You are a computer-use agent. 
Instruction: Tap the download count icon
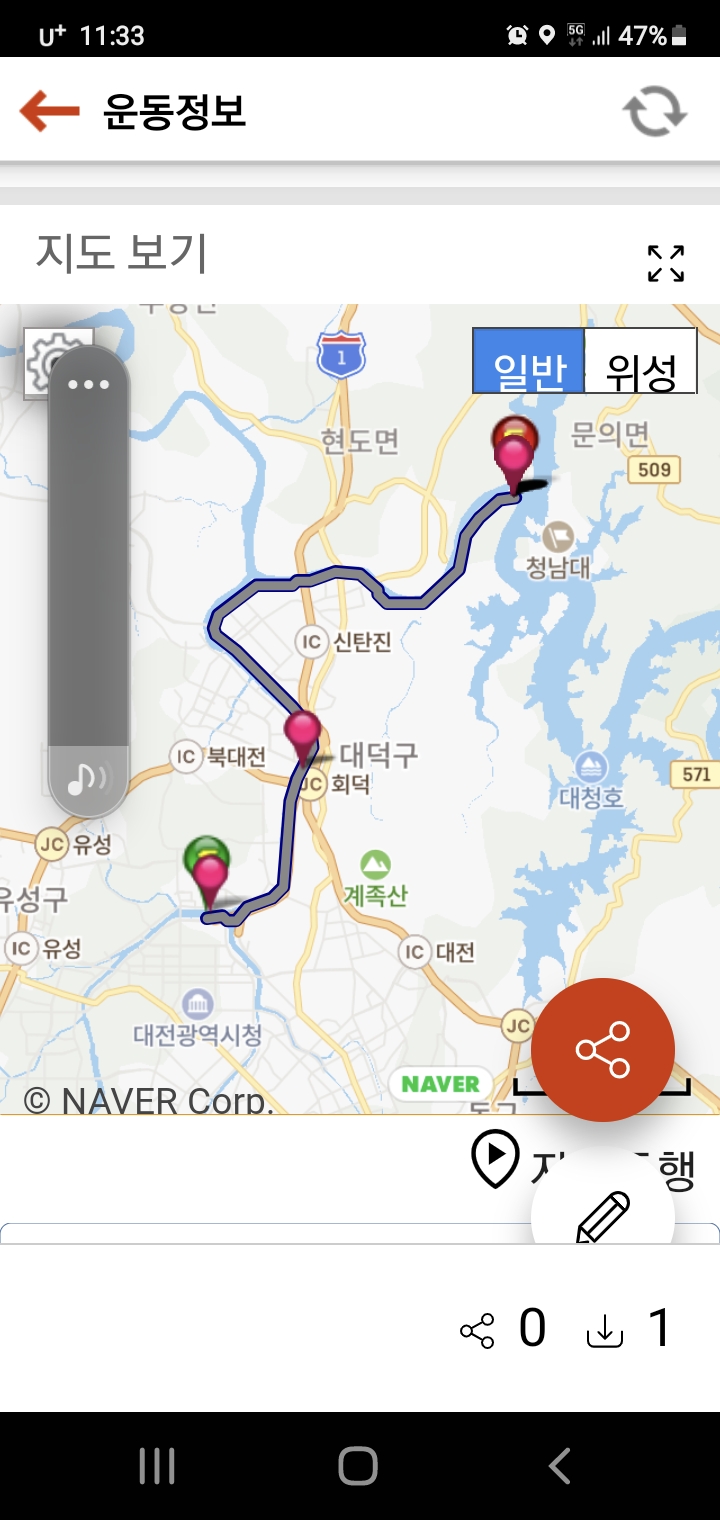pos(604,1330)
